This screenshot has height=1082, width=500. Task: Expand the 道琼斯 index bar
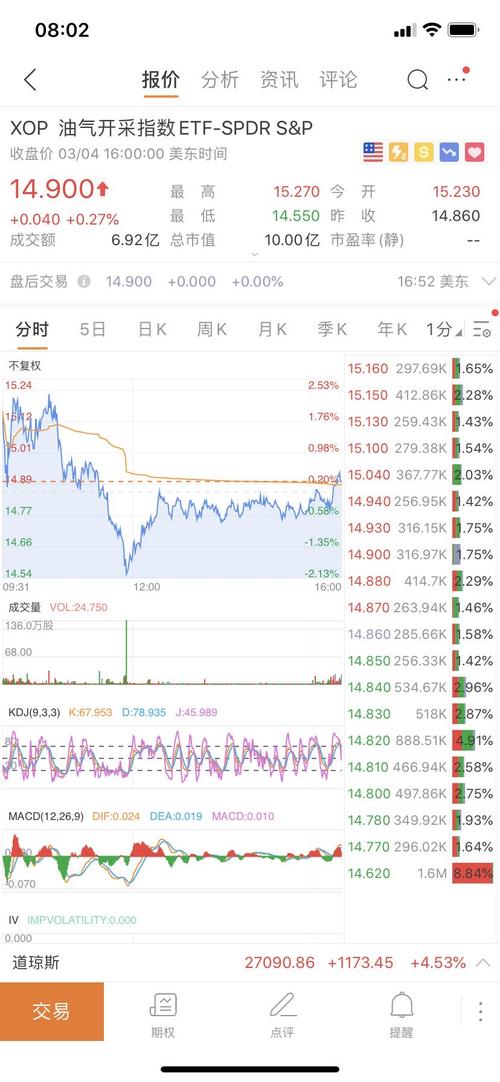coord(250,963)
